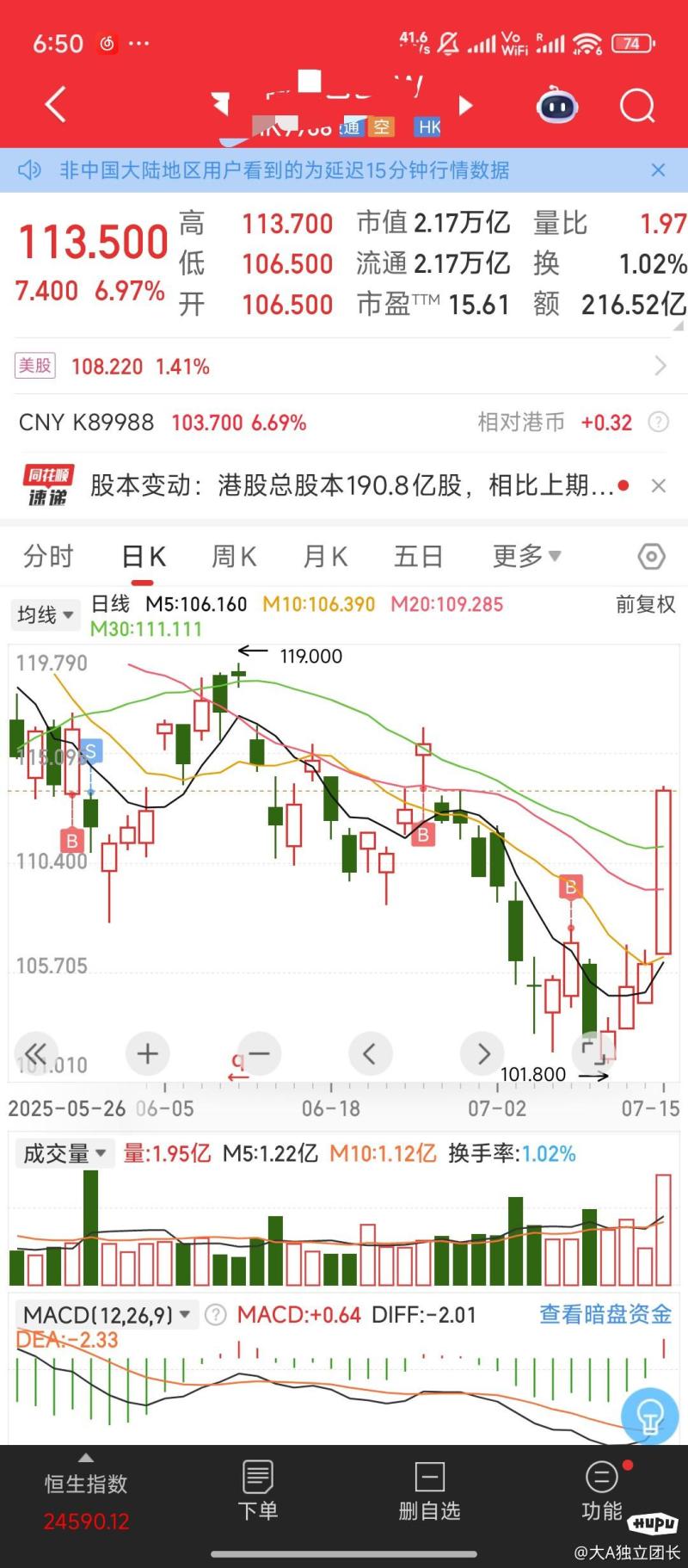Tap the 市盈TM question mark for explanation
Image resolution: width=688 pixels, height=1568 pixels.
point(658,422)
